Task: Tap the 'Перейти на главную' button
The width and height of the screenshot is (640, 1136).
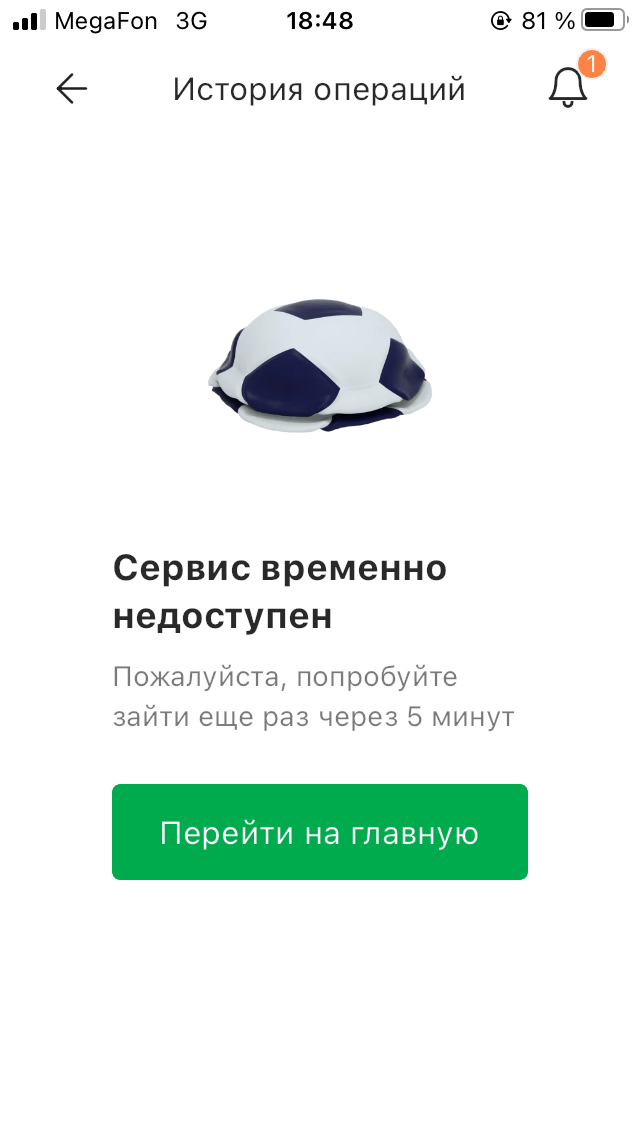Action: tap(319, 832)
